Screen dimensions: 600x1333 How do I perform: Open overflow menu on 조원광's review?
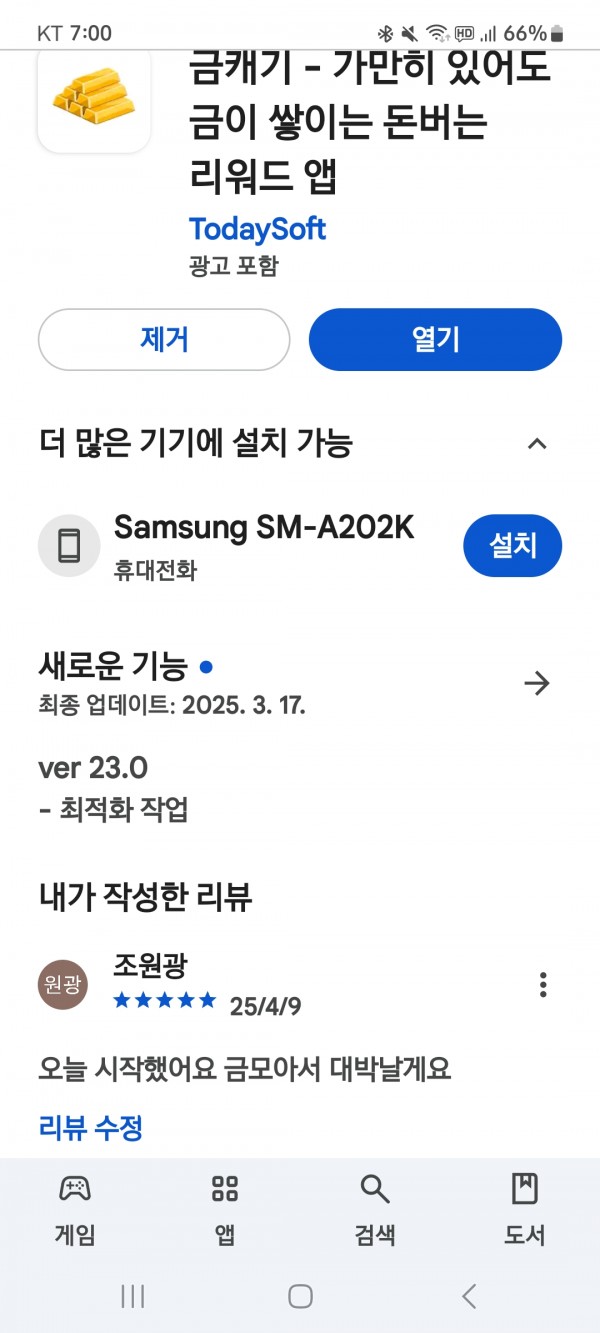543,985
